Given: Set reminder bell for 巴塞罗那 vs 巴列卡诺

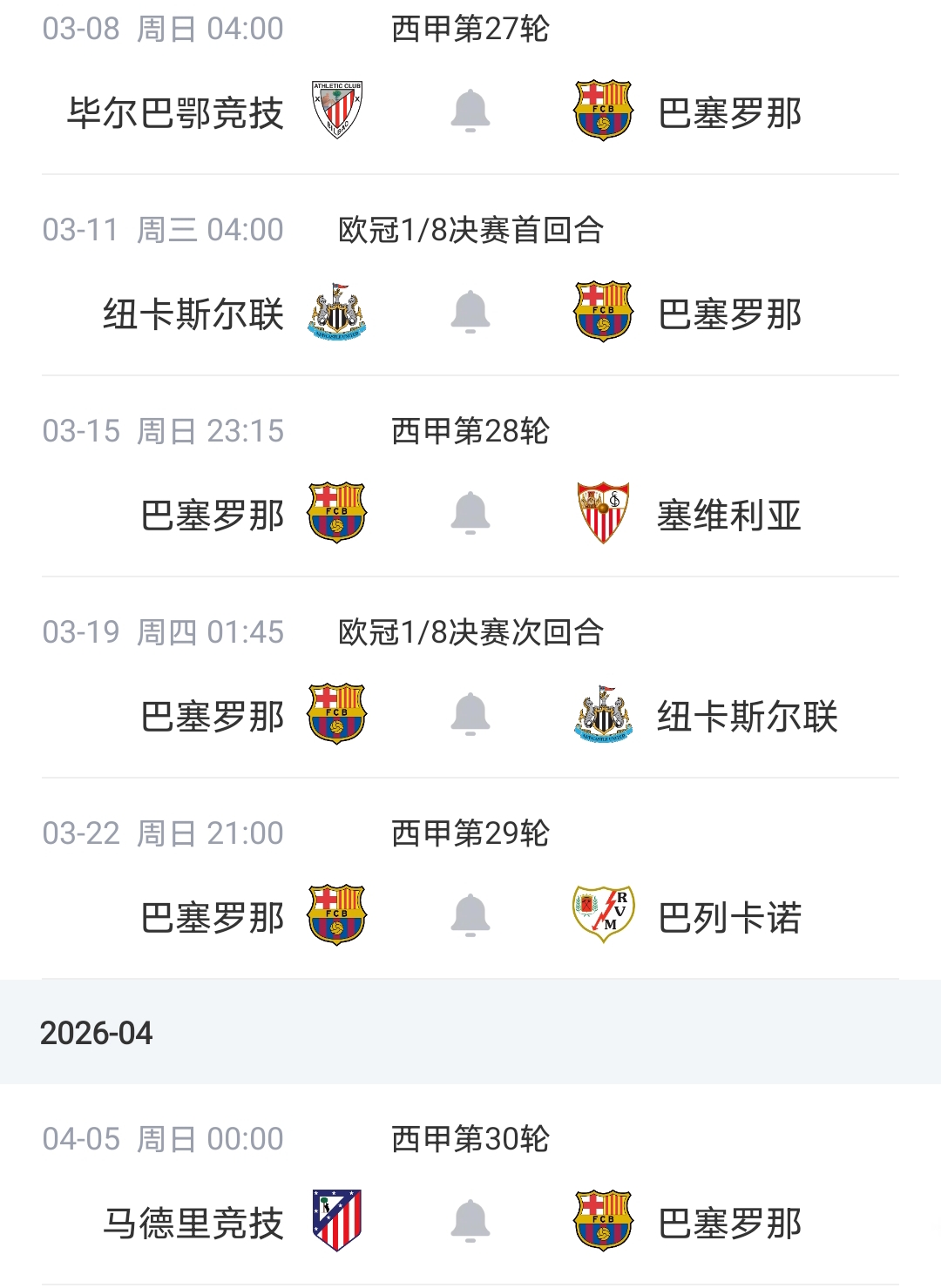Looking at the screenshot, I should click(x=470, y=915).
